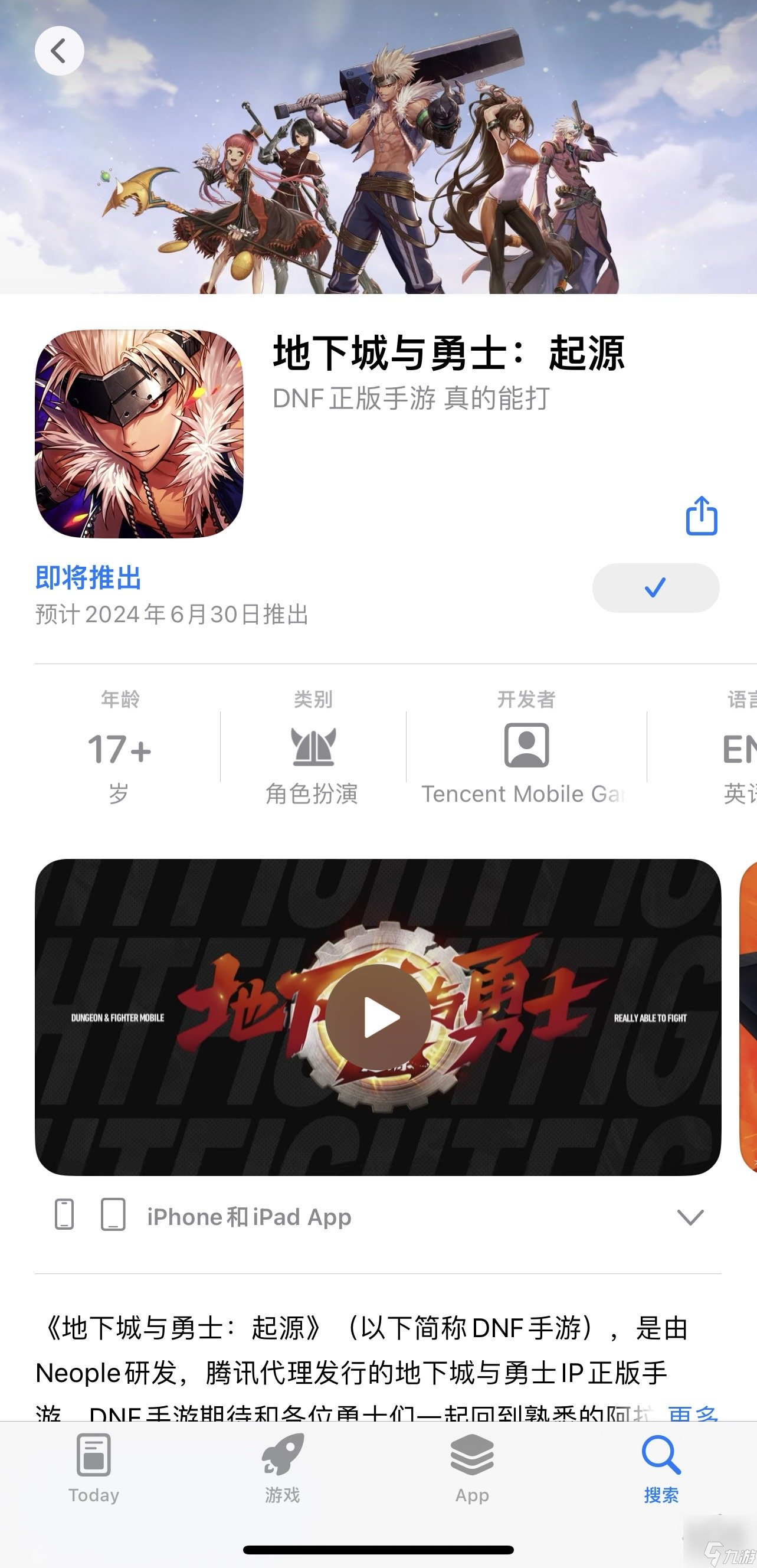Tap the iPhone device icon near compatibility info
The height and width of the screenshot is (1568, 757).
click(x=64, y=1216)
